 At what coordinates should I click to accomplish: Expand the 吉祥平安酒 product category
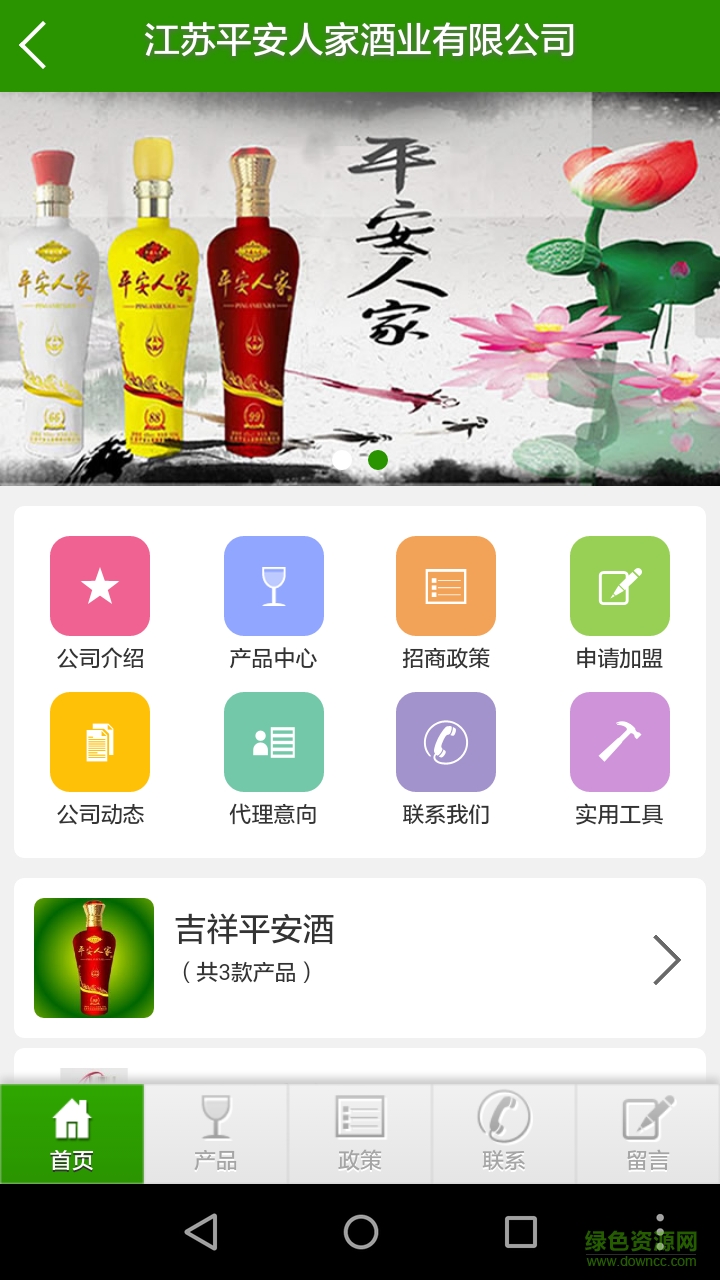(x=360, y=957)
